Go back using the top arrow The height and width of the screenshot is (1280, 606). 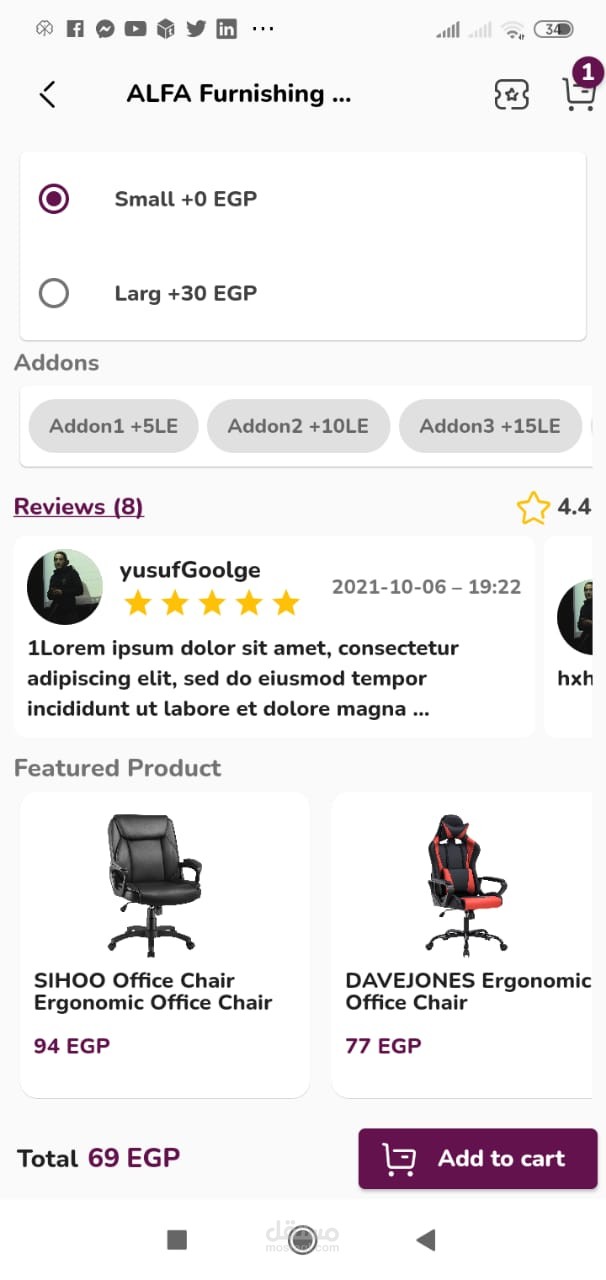pos(47,94)
